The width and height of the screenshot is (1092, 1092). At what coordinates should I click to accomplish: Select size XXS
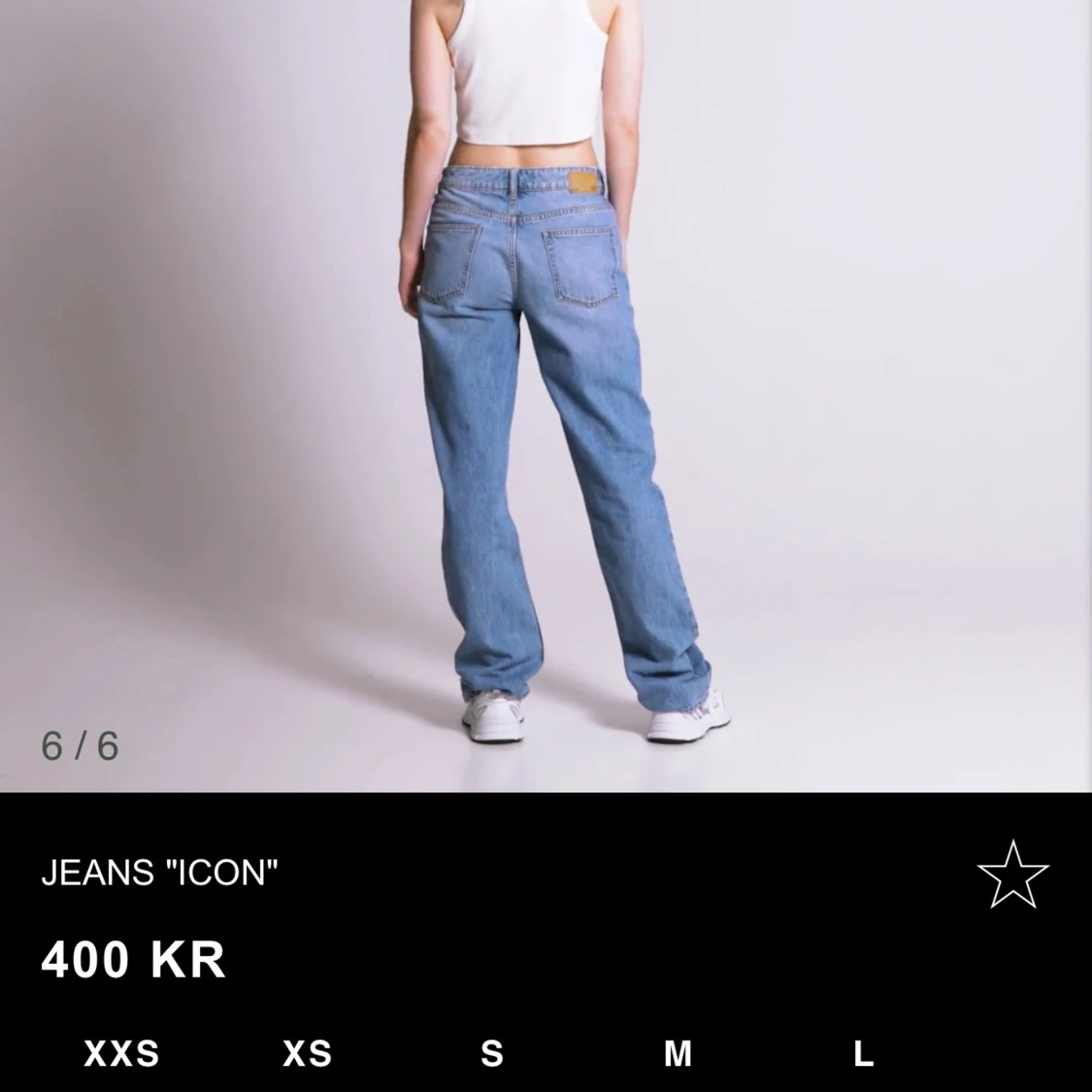click(x=121, y=1053)
